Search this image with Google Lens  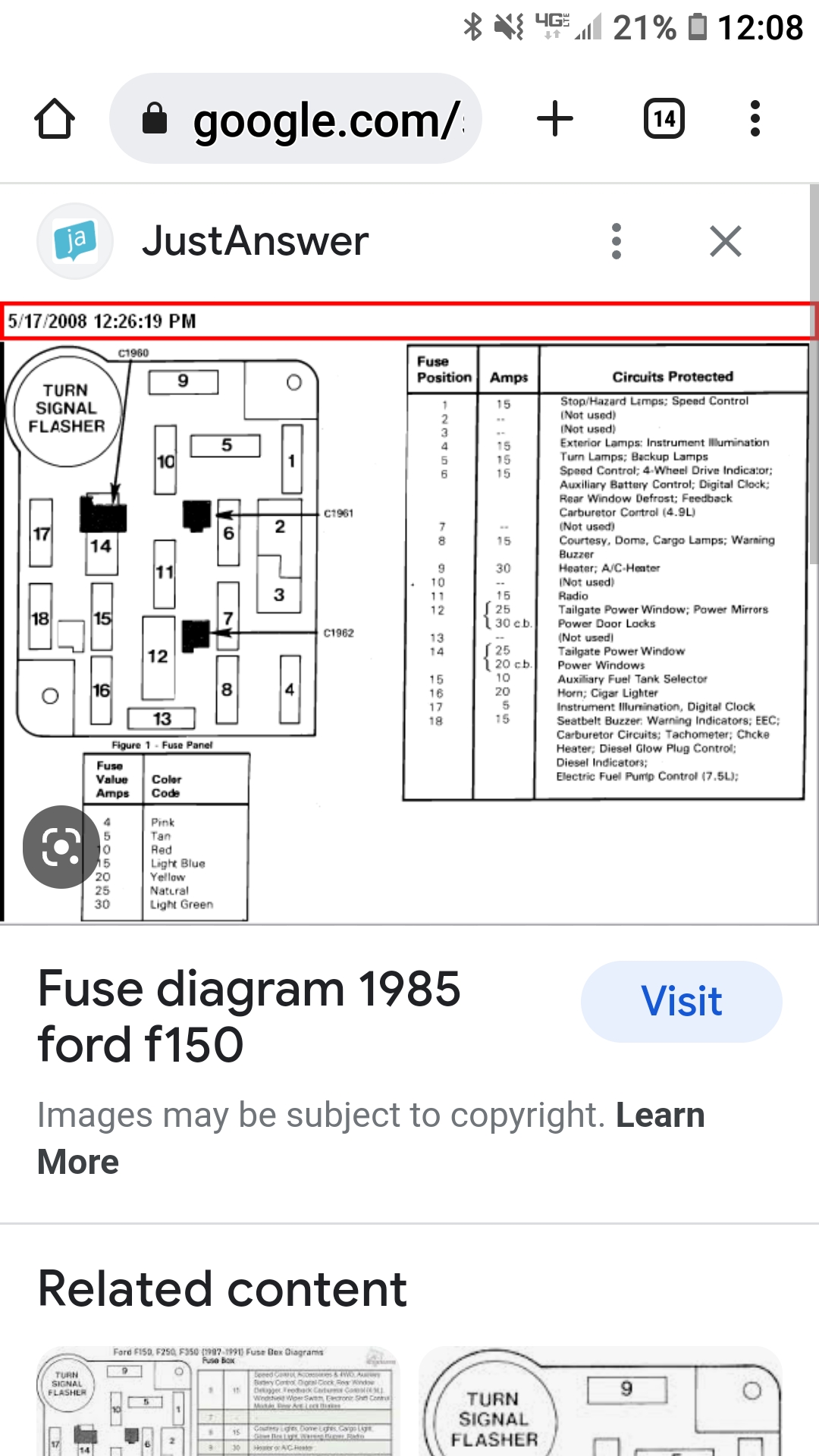(61, 846)
